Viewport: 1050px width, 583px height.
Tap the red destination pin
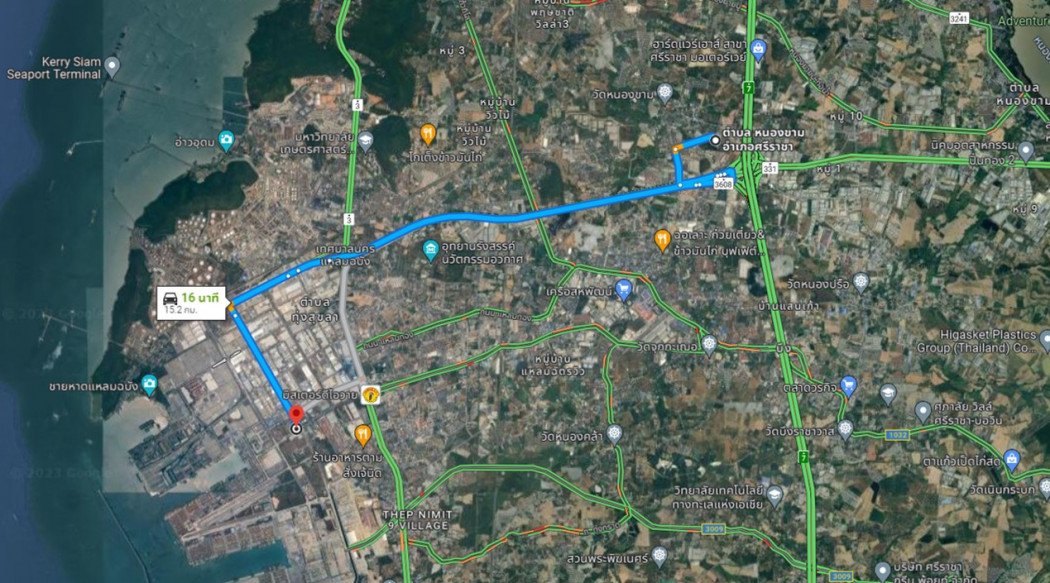tap(296, 416)
